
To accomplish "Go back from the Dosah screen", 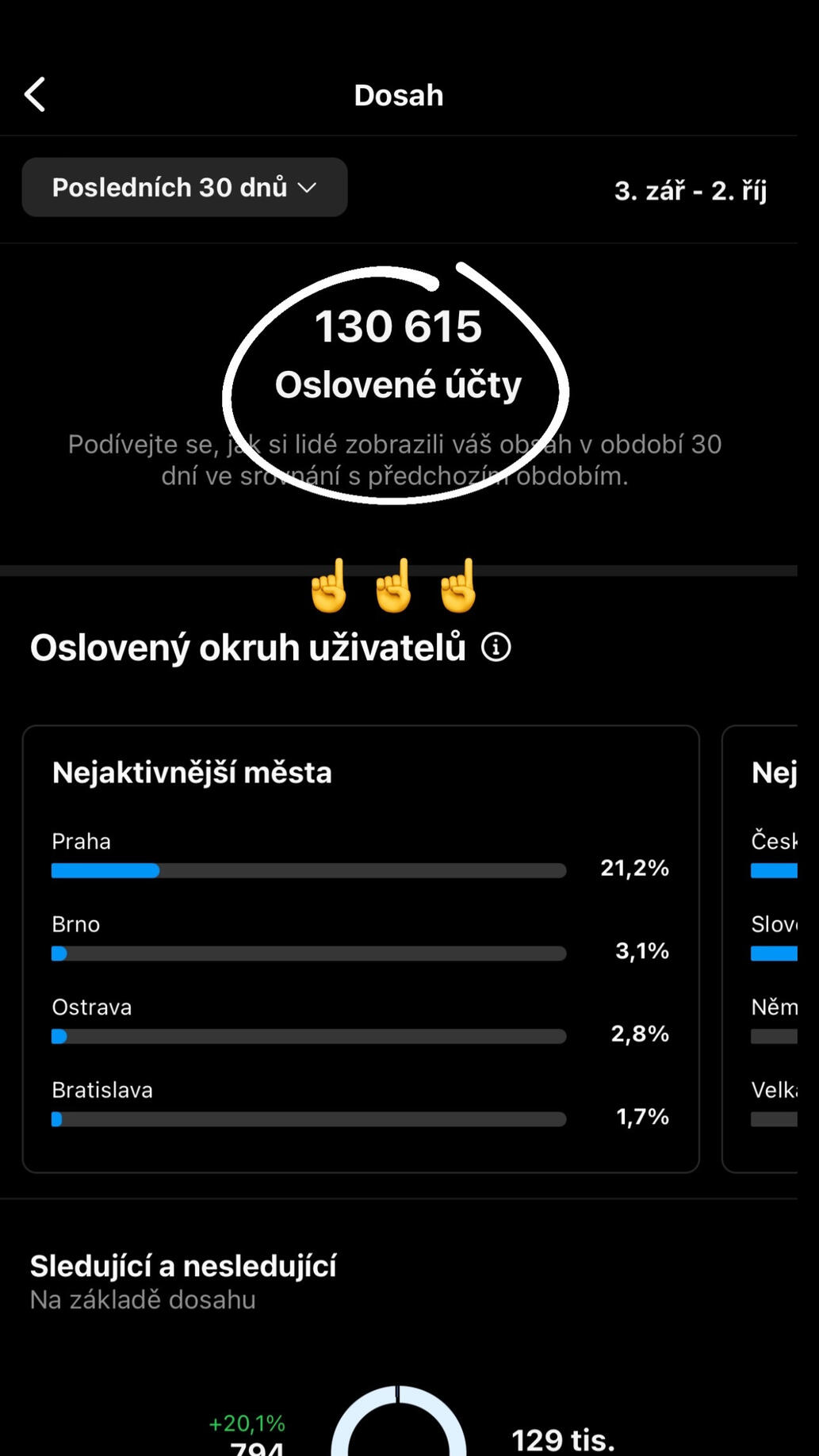I will (35, 95).
